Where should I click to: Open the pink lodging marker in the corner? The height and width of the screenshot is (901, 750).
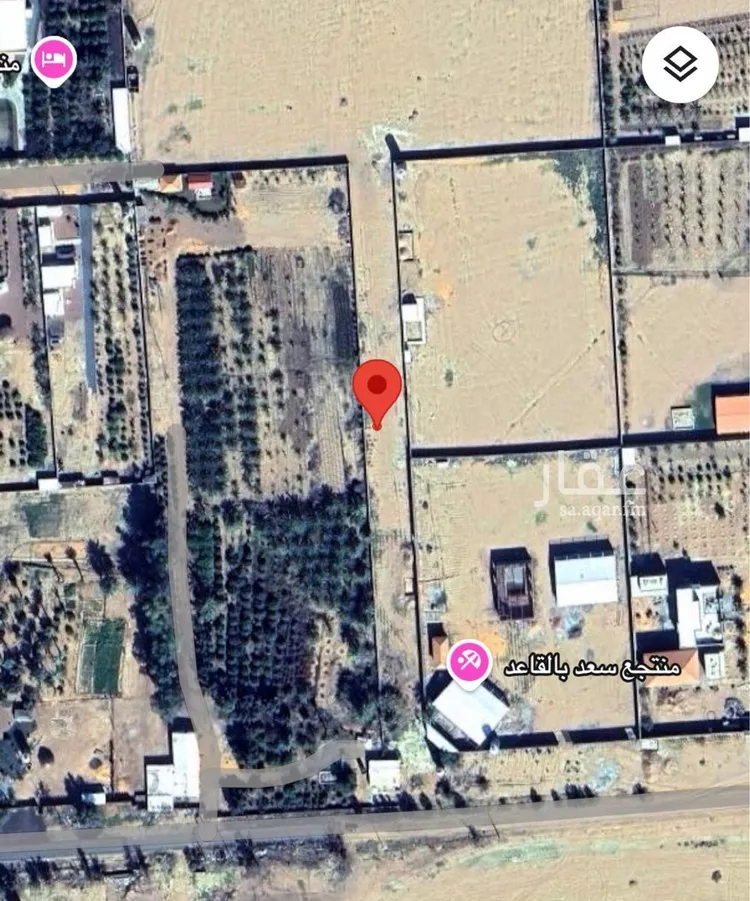(x=55, y=60)
